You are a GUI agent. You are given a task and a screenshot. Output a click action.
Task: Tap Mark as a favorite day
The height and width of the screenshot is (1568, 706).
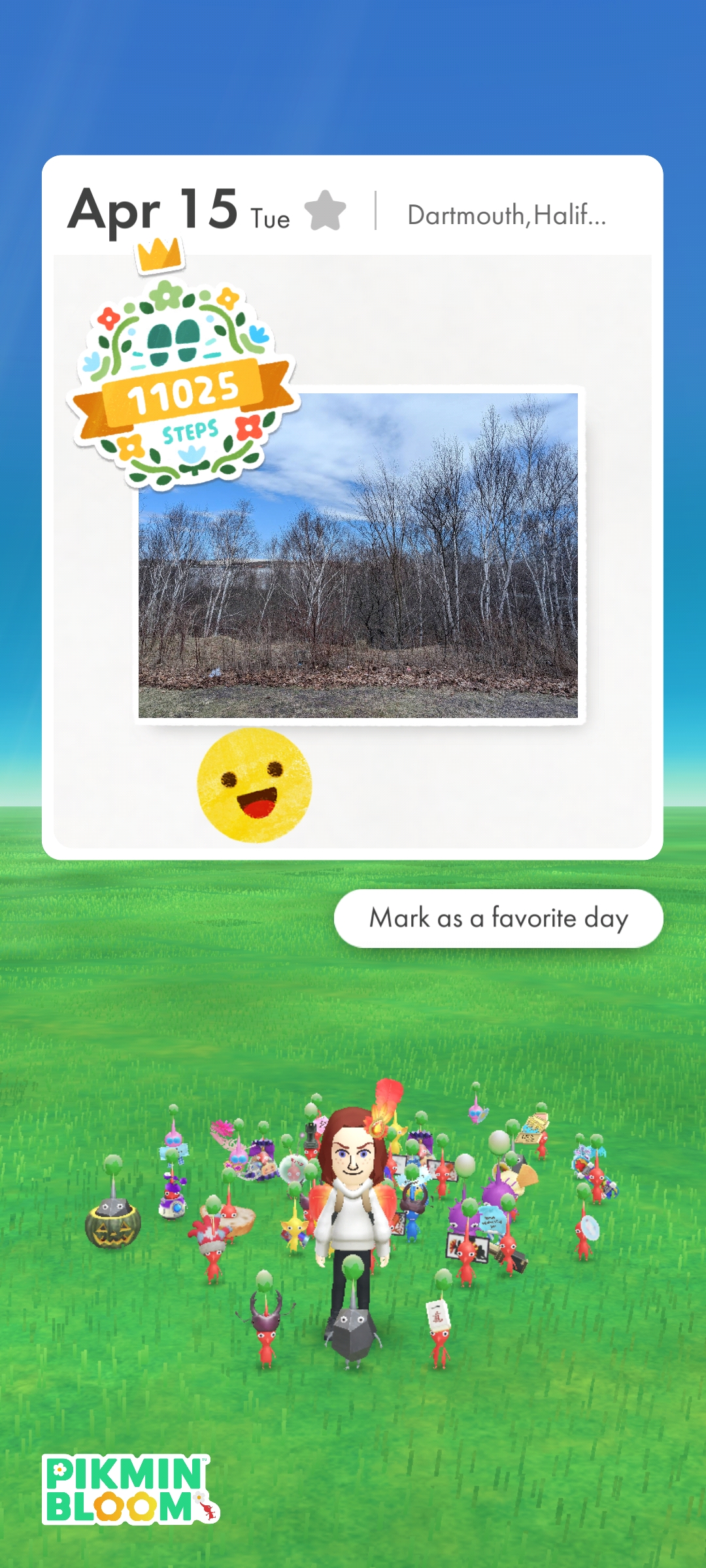[x=498, y=918]
